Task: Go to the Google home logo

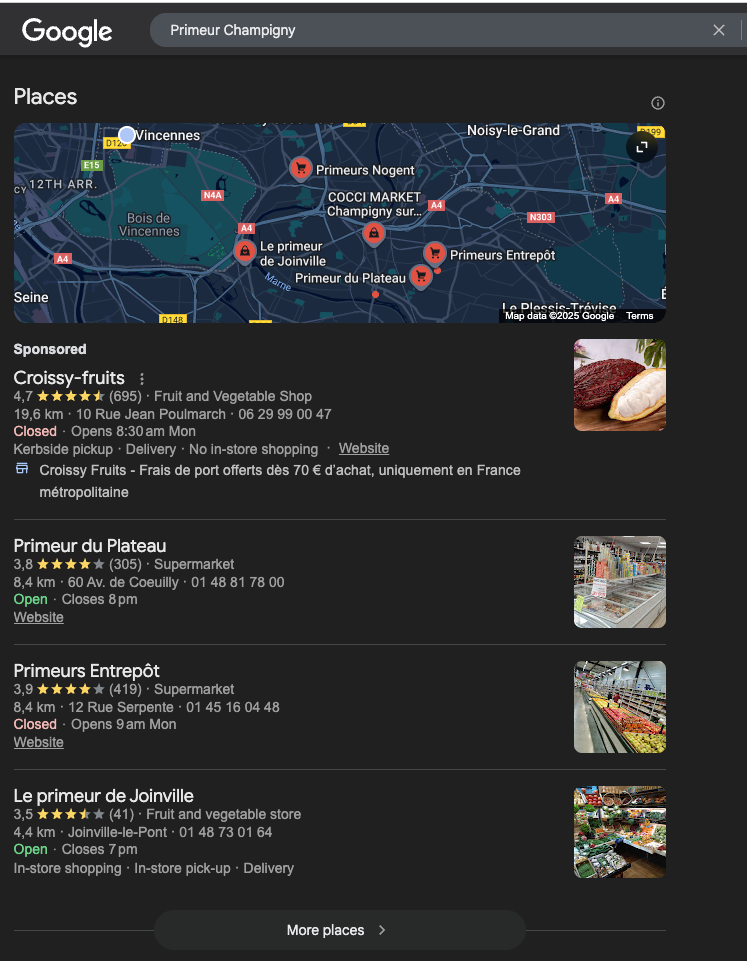Action: click(x=67, y=31)
